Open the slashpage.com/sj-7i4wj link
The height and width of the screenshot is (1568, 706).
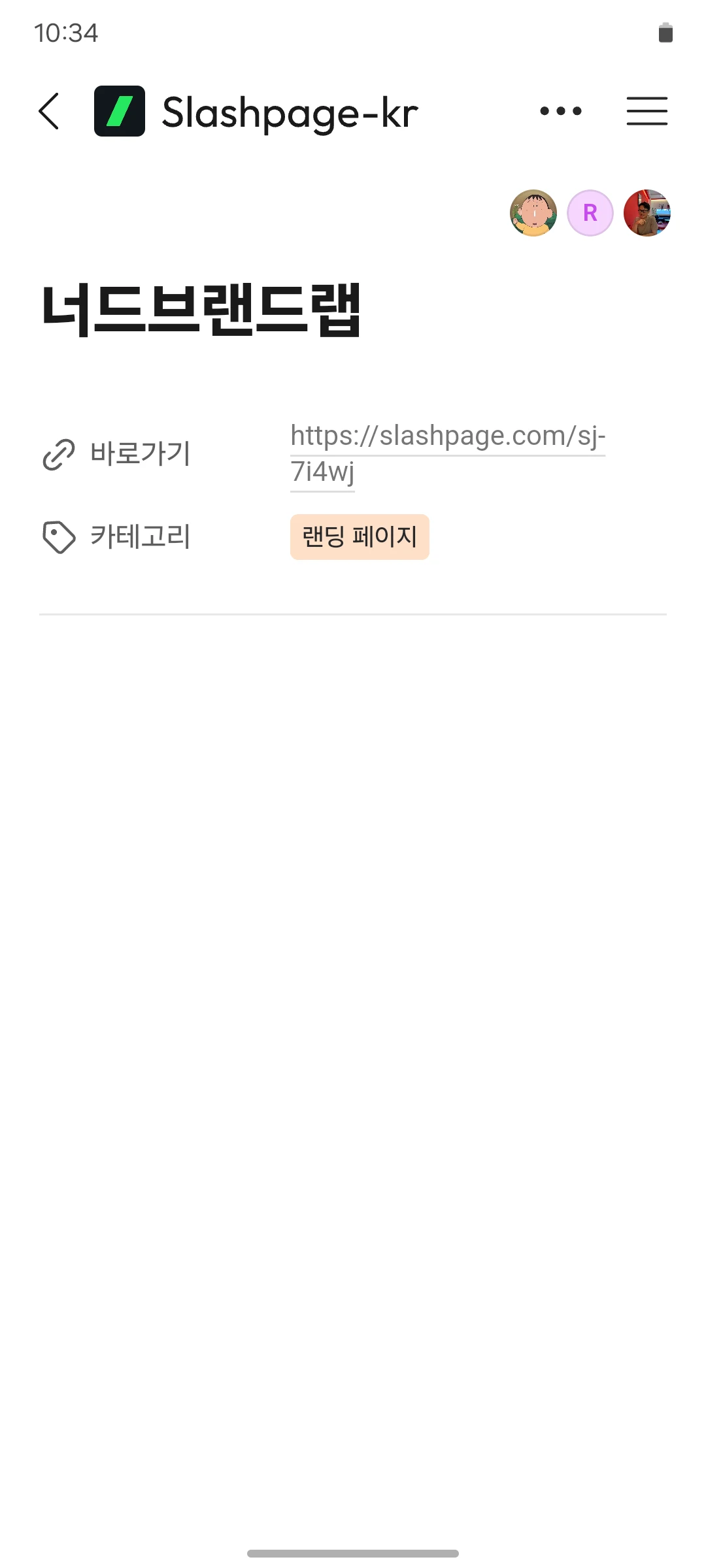click(447, 436)
